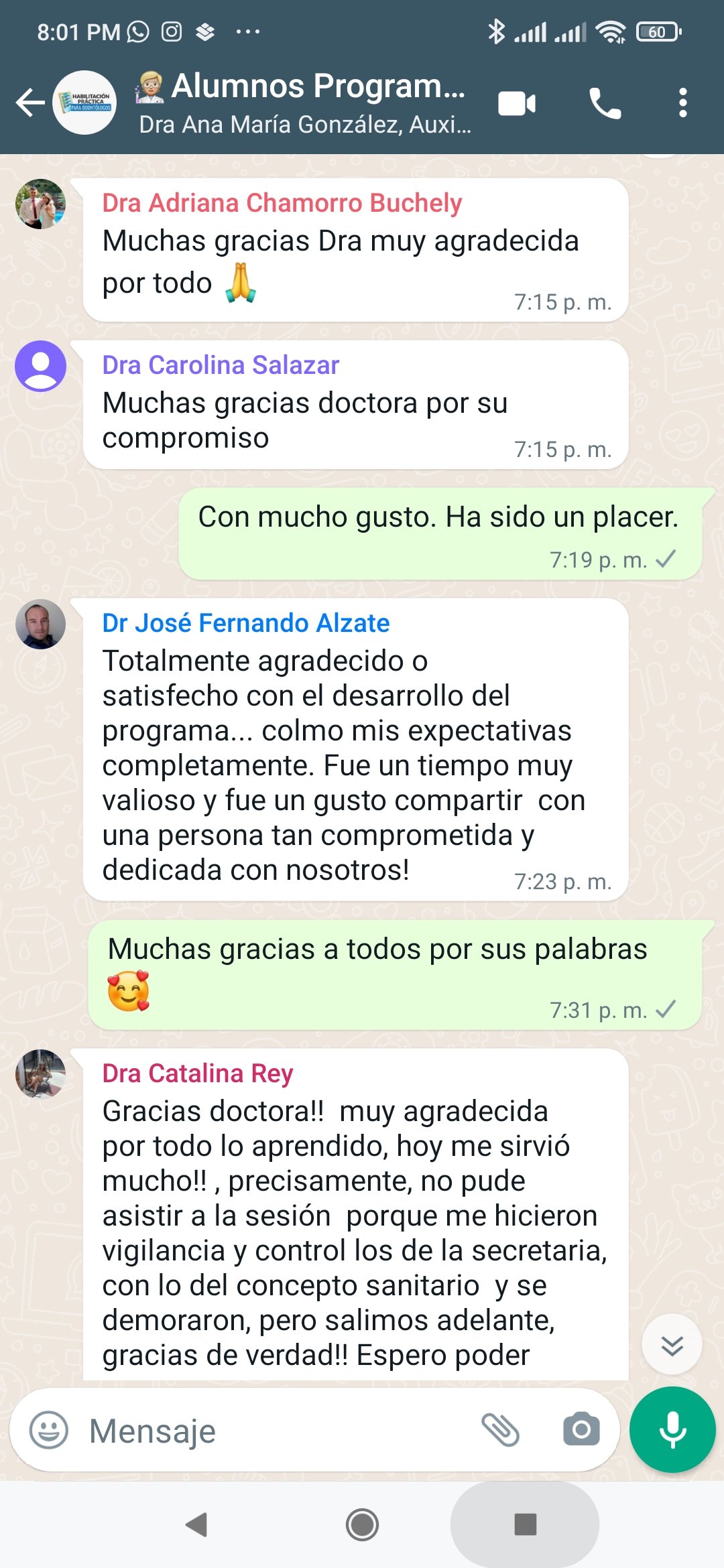Open the Alumnos Program group info

pos(302,103)
